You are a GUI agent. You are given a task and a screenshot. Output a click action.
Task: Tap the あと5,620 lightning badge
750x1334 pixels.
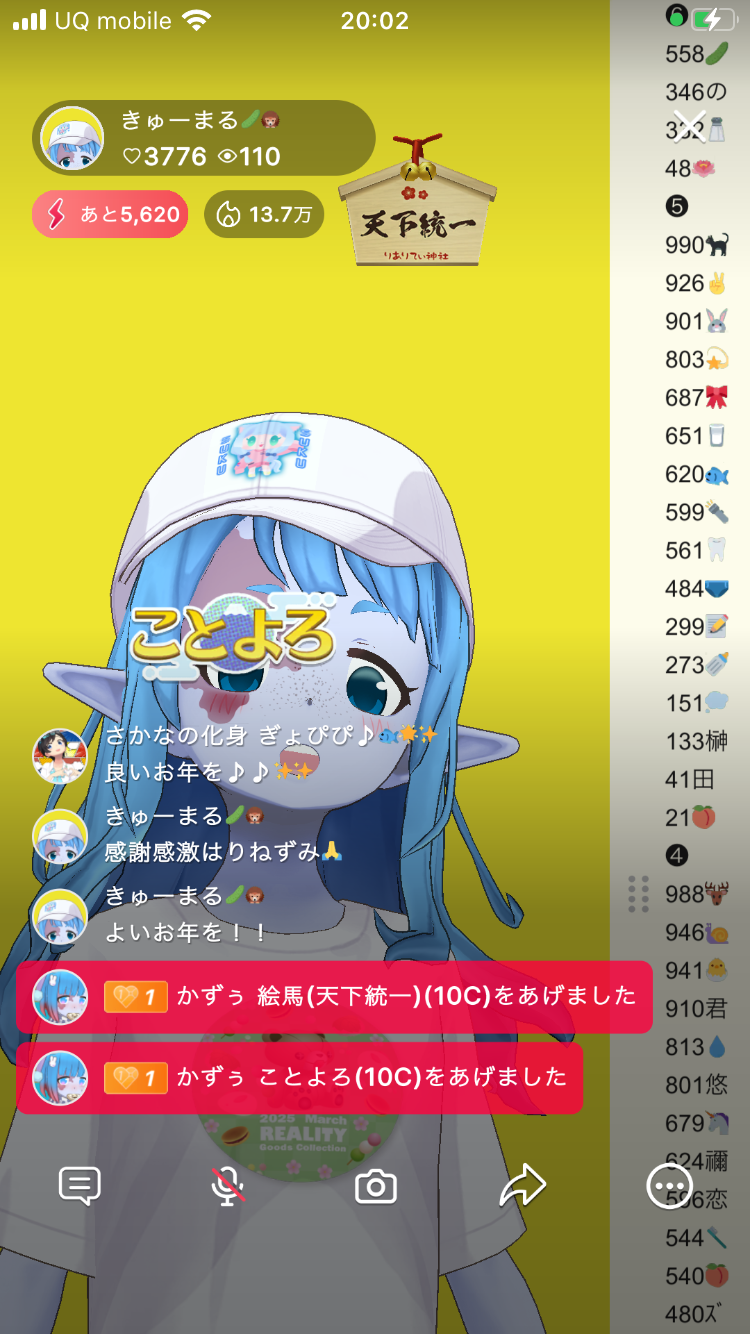pos(110,214)
